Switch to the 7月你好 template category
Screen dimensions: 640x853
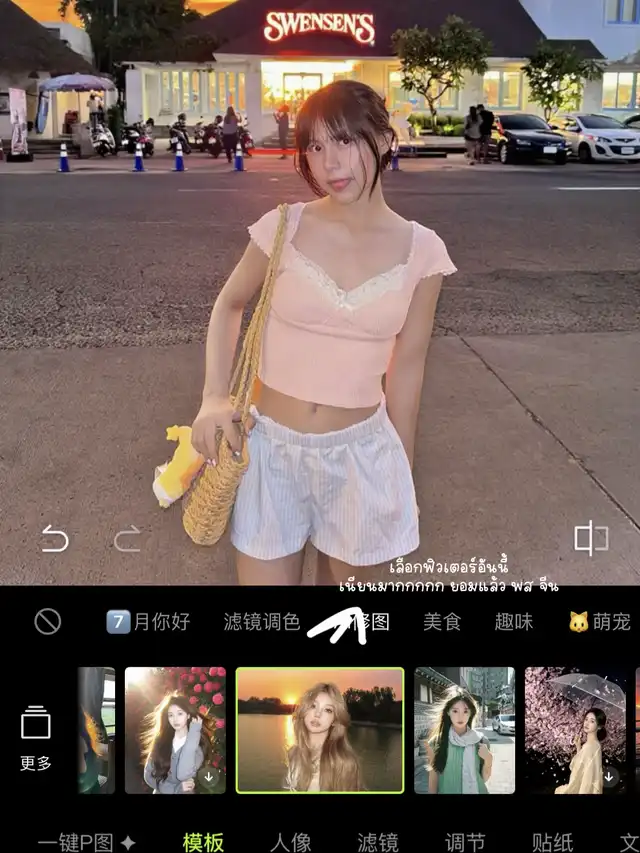(148, 622)
